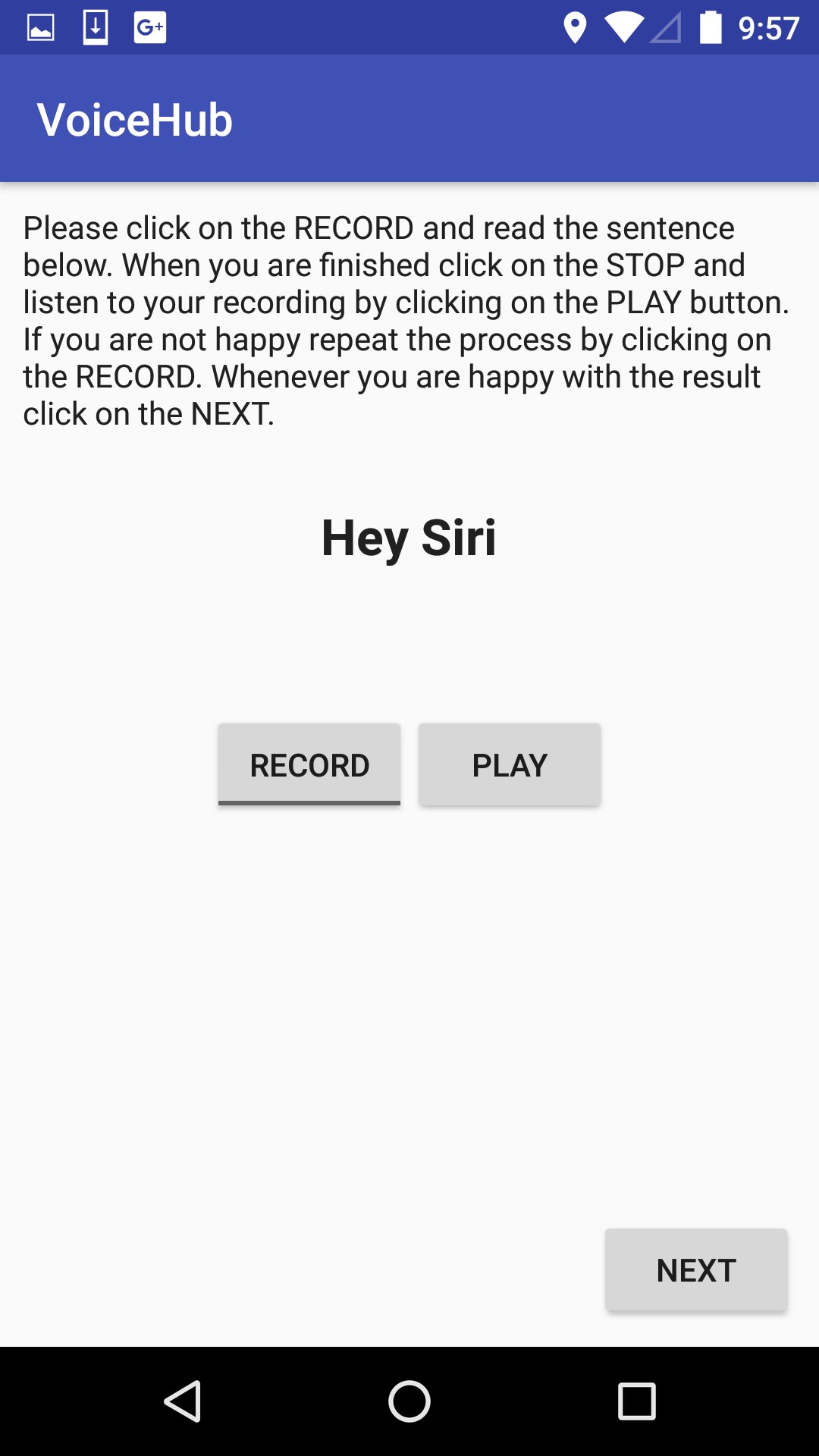The image size is (819, 1456).
Task: Tap the VoiceHub title text
Action: click(136, 118)
